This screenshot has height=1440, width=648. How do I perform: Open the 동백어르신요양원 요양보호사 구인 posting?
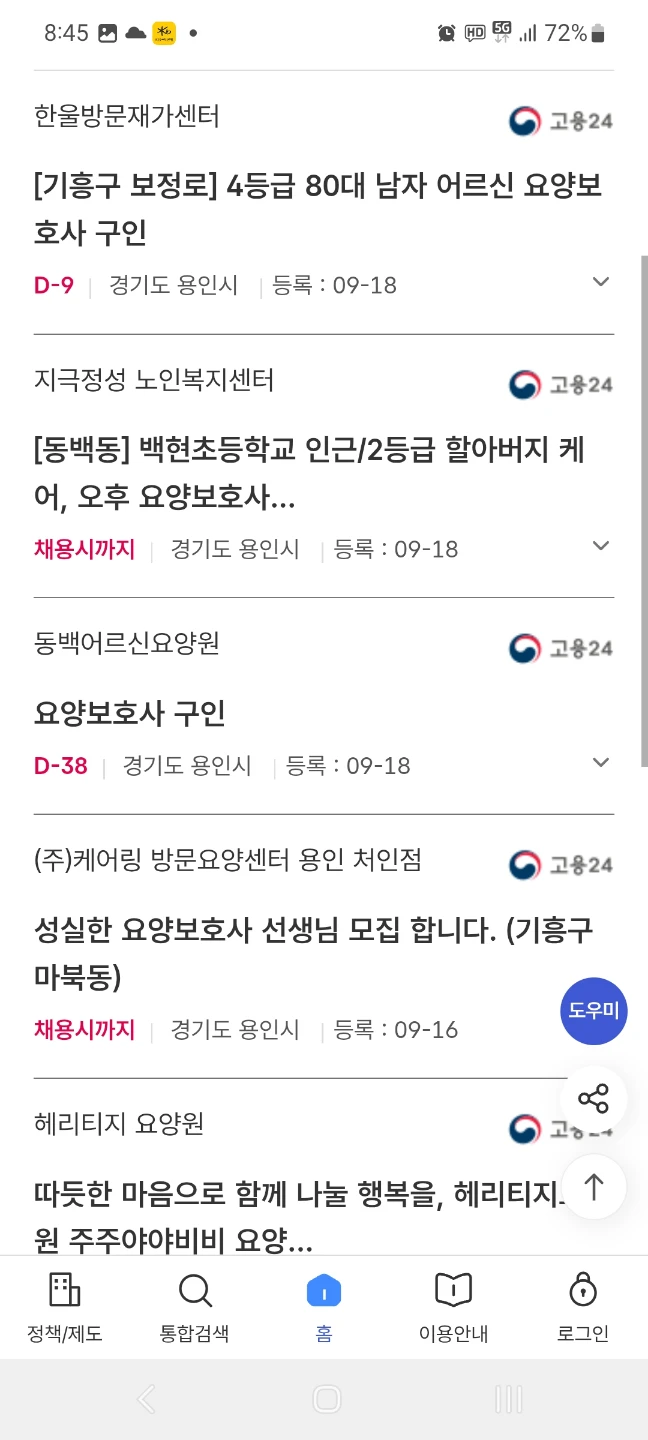click(x=130, y=713)
